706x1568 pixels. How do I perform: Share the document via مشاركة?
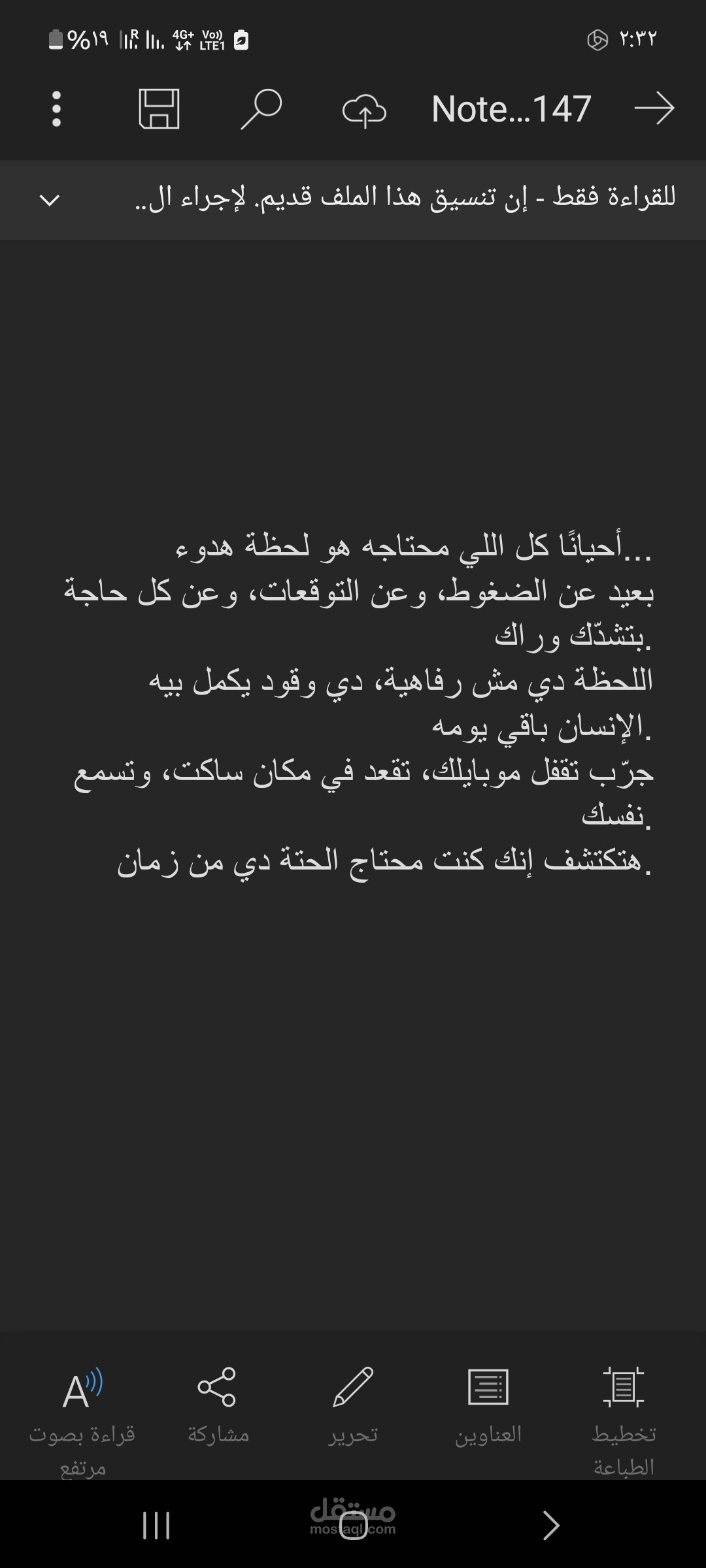218,1403
